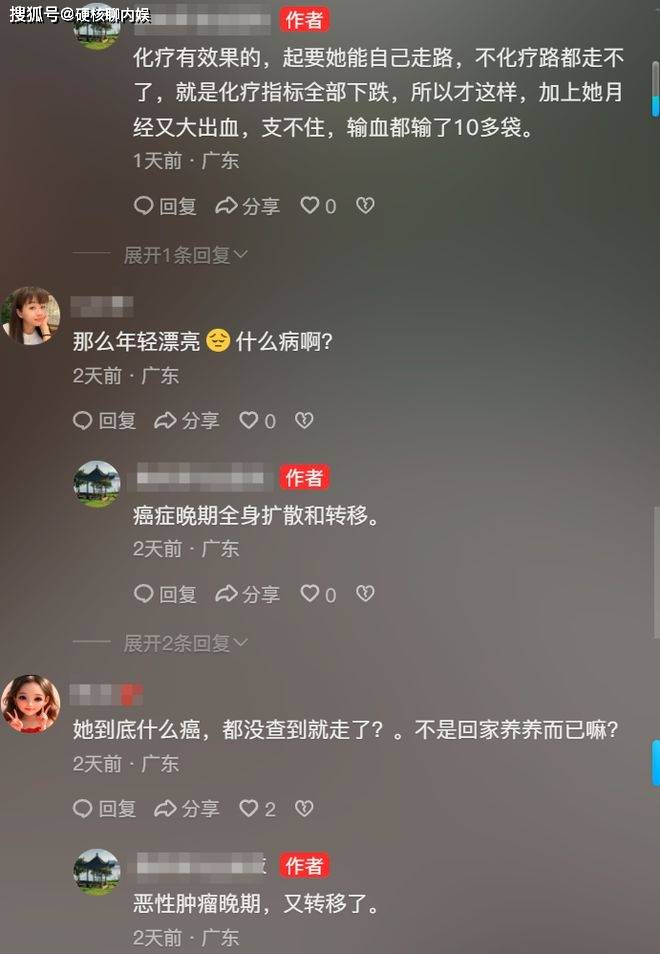Open author's avatar beside 恶性肿瘤晚期 reply
This screenshot has height=954, width=660.
[97, 871]
